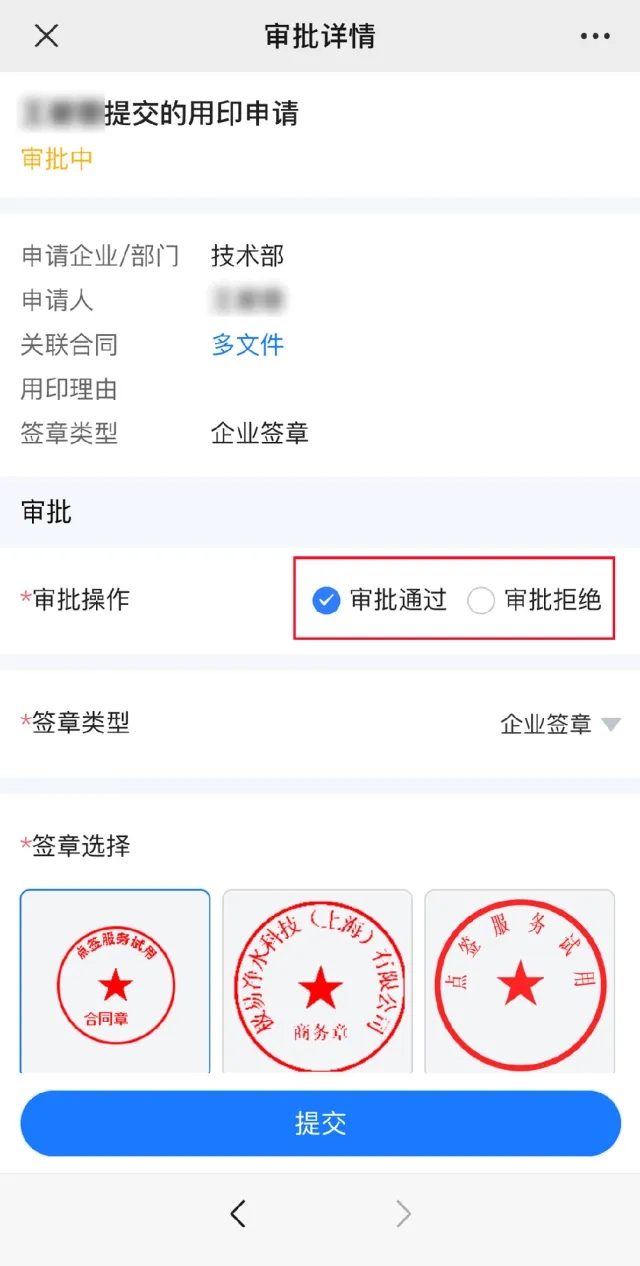This screenshot has height=1266, width=640.
Task: Expand the 签章类型 dropdown
Action: (560, 724)
